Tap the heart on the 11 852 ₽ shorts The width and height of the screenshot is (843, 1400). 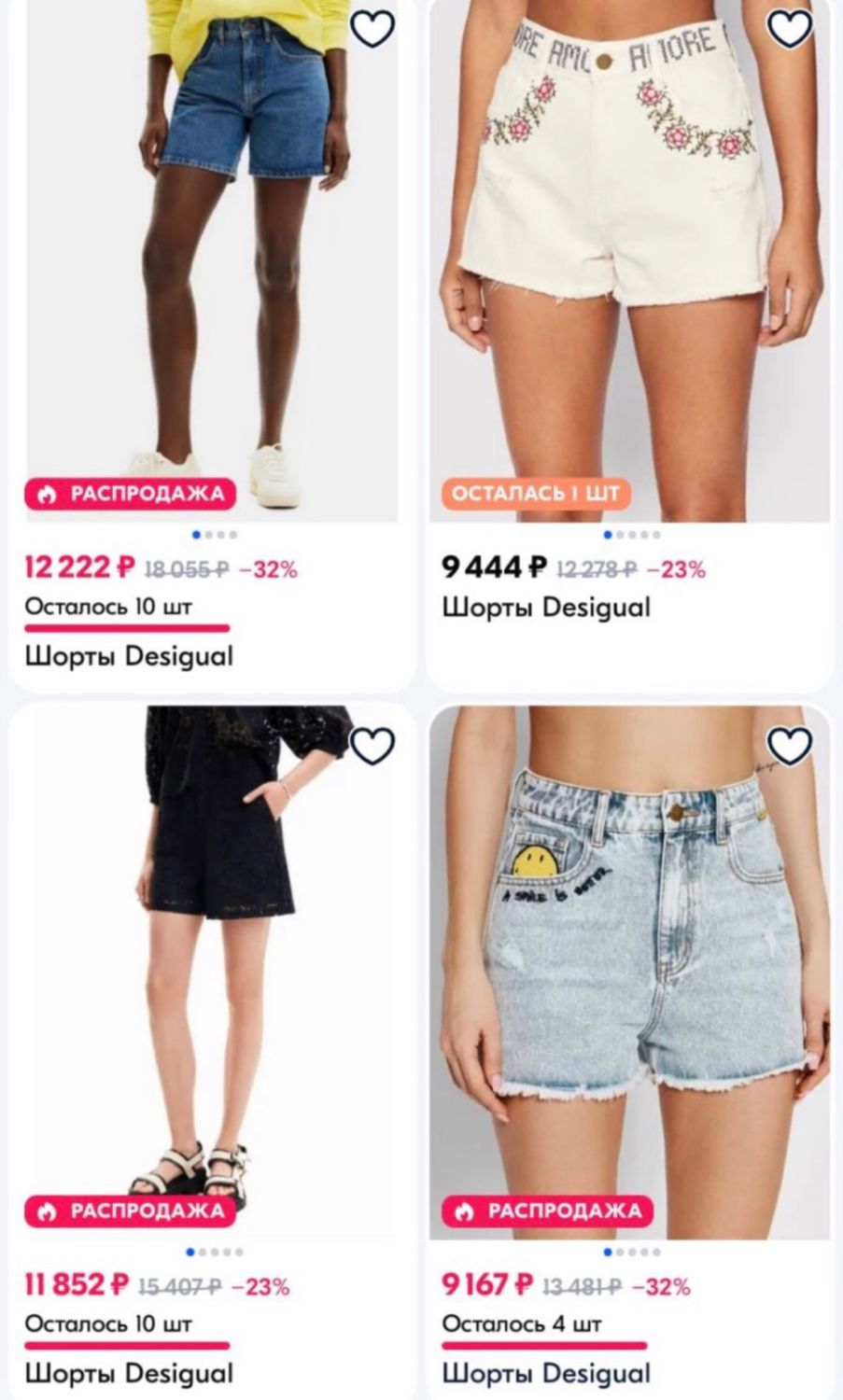pyautogui.click(x=372, y=745)
